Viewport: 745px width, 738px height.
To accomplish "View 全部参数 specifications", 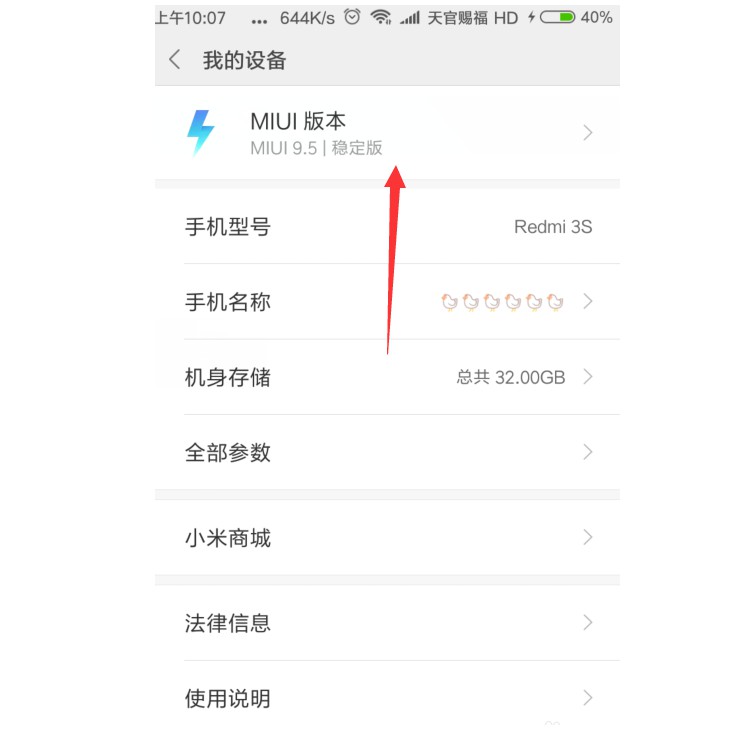I will tap(387, 452).
